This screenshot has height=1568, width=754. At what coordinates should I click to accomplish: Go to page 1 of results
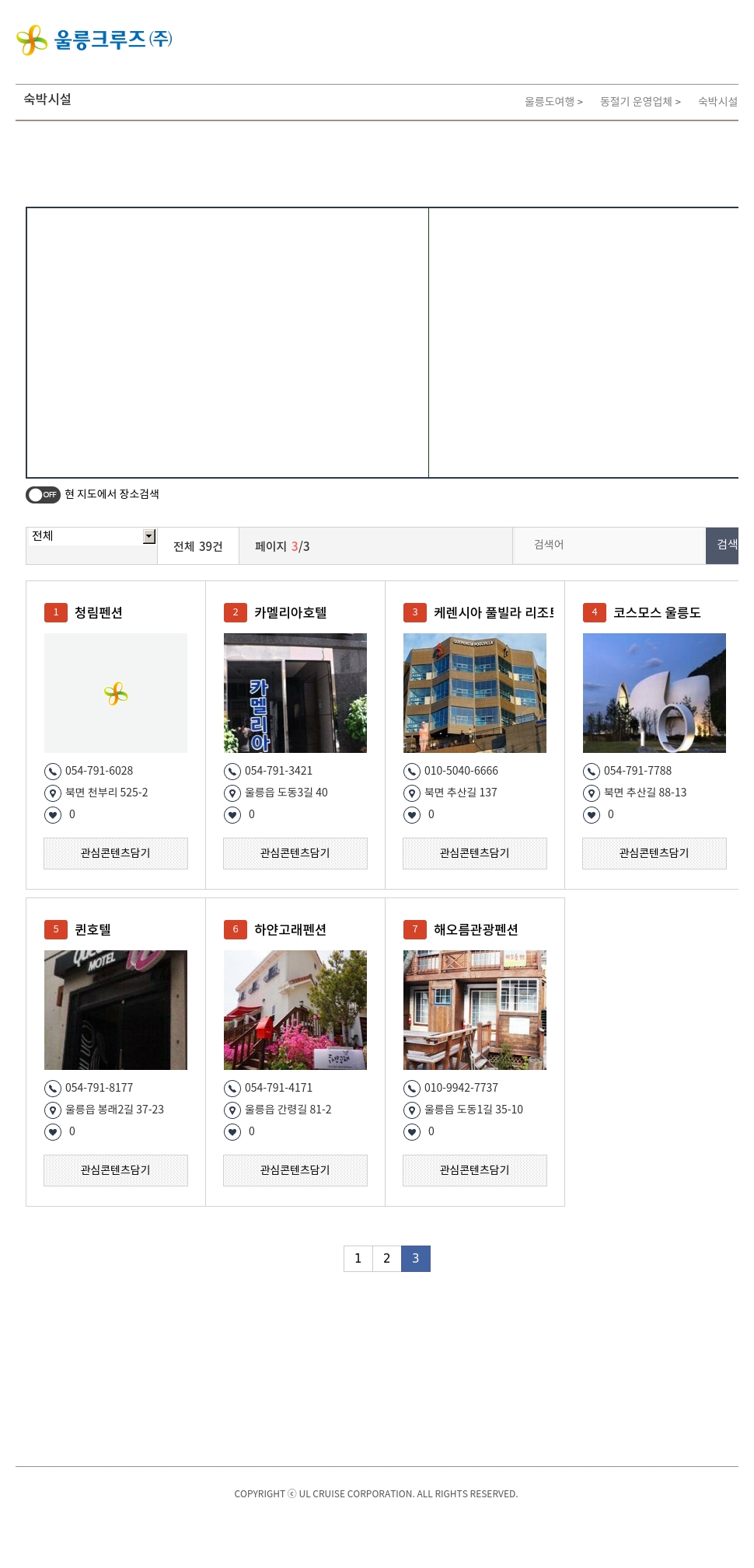click(x=358, y=1259)
